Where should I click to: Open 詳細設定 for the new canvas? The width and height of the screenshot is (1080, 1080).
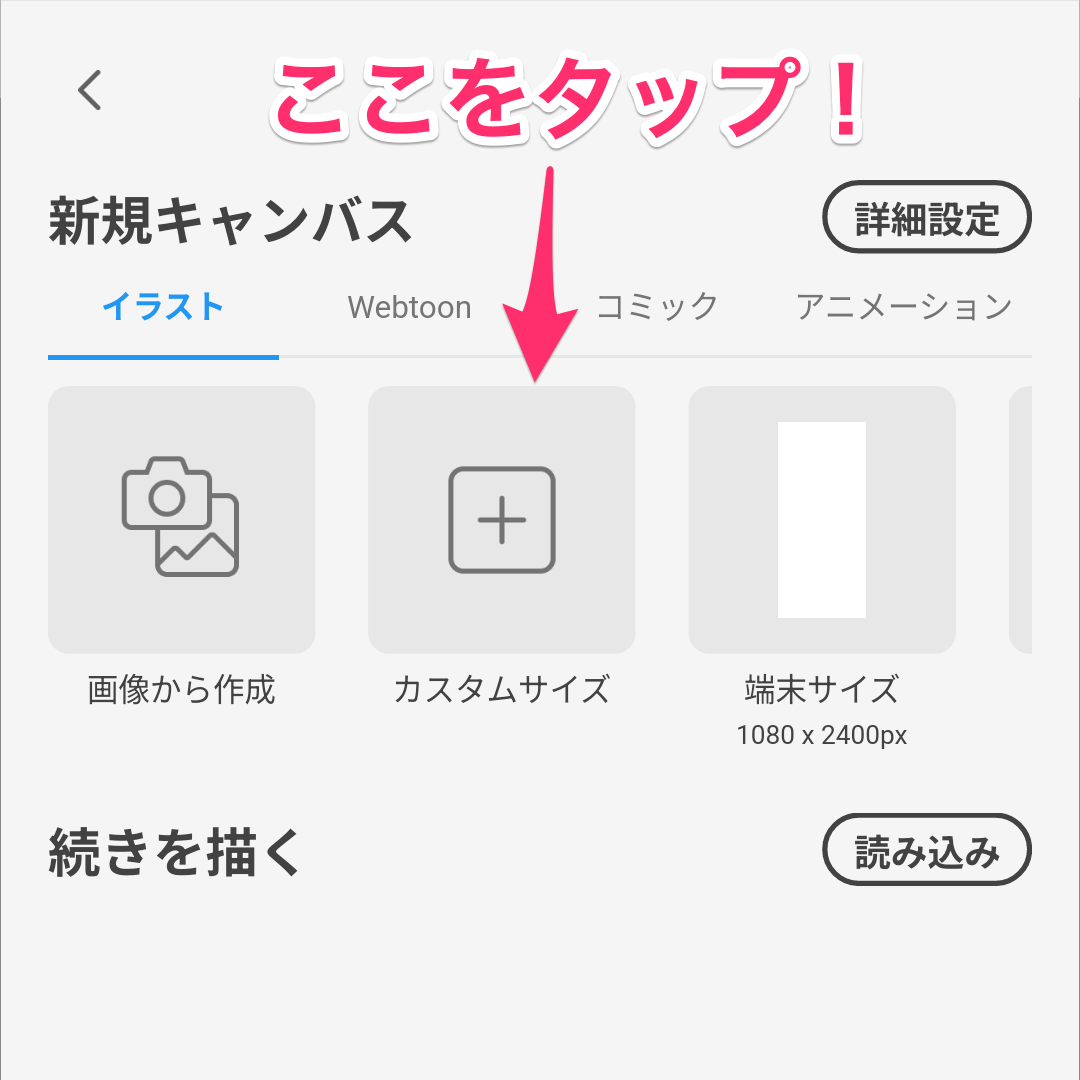click(x=926, y=218)
